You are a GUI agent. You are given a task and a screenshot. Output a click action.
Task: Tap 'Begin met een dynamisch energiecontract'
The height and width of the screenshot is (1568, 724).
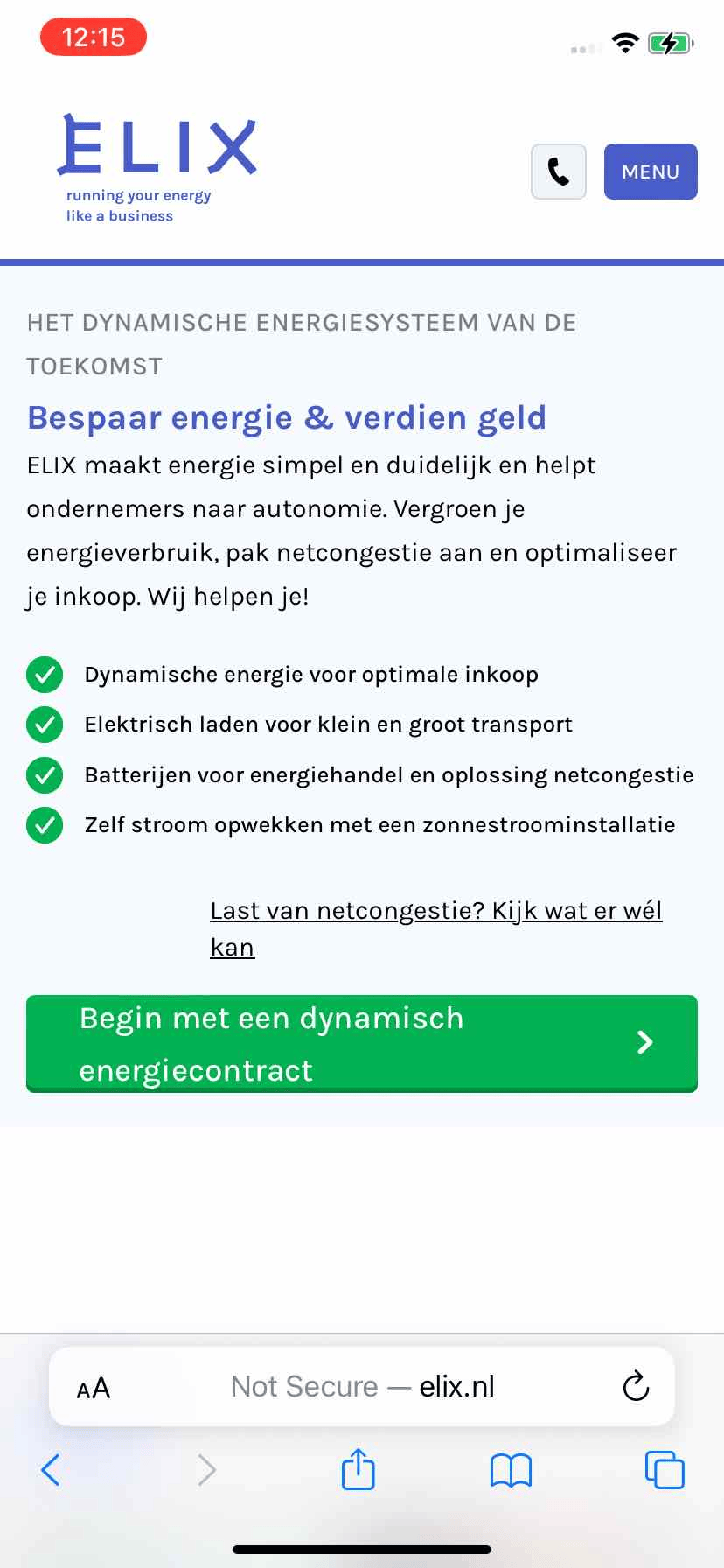pos(362,1043)
